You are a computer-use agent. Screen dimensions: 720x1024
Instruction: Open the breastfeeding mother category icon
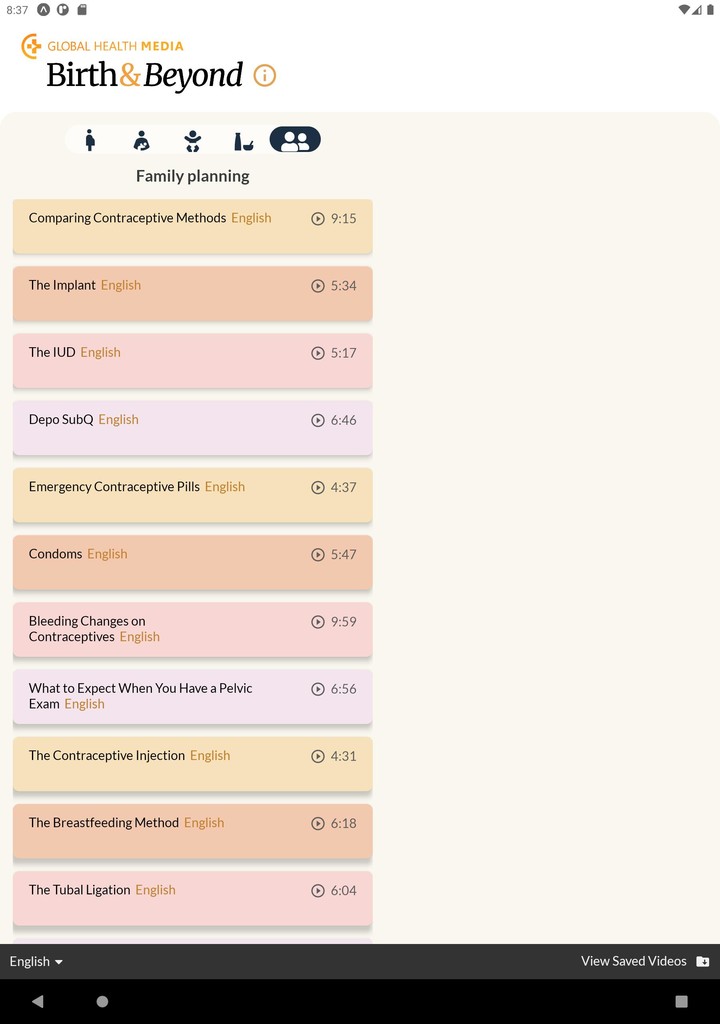pyautogui.click(x=141, y=139)
